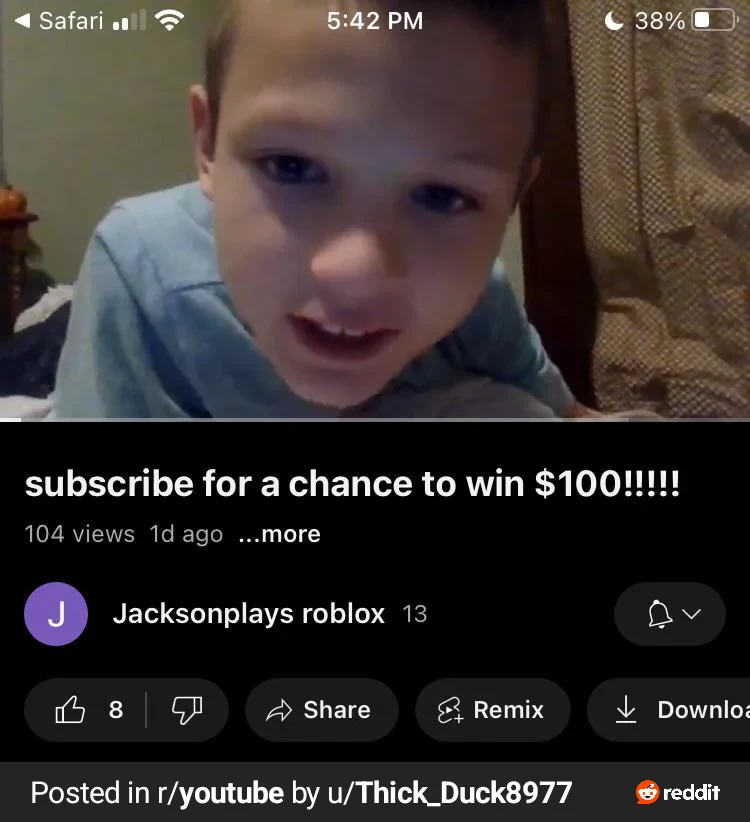Open the Jacksonplays roblox channel
750x822 pixels.
pos(248,614)
